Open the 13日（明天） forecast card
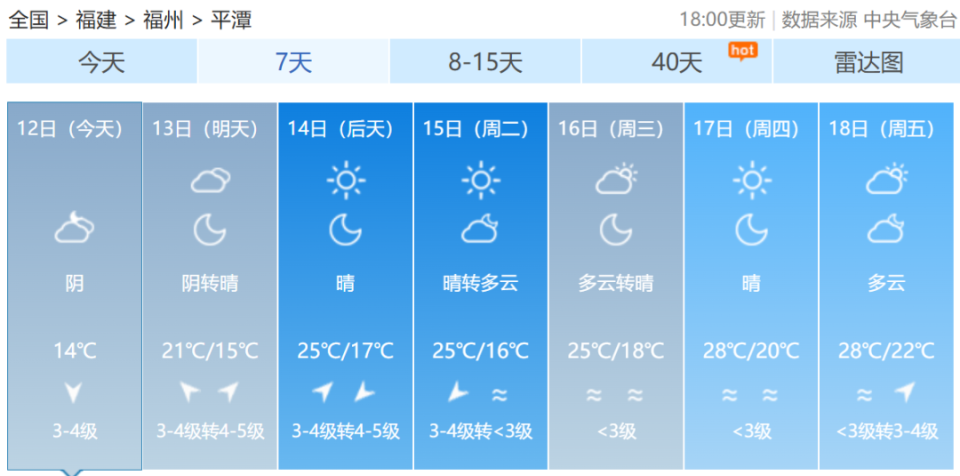The width and height of the screenshot is (960, 476). coord(210,285)
